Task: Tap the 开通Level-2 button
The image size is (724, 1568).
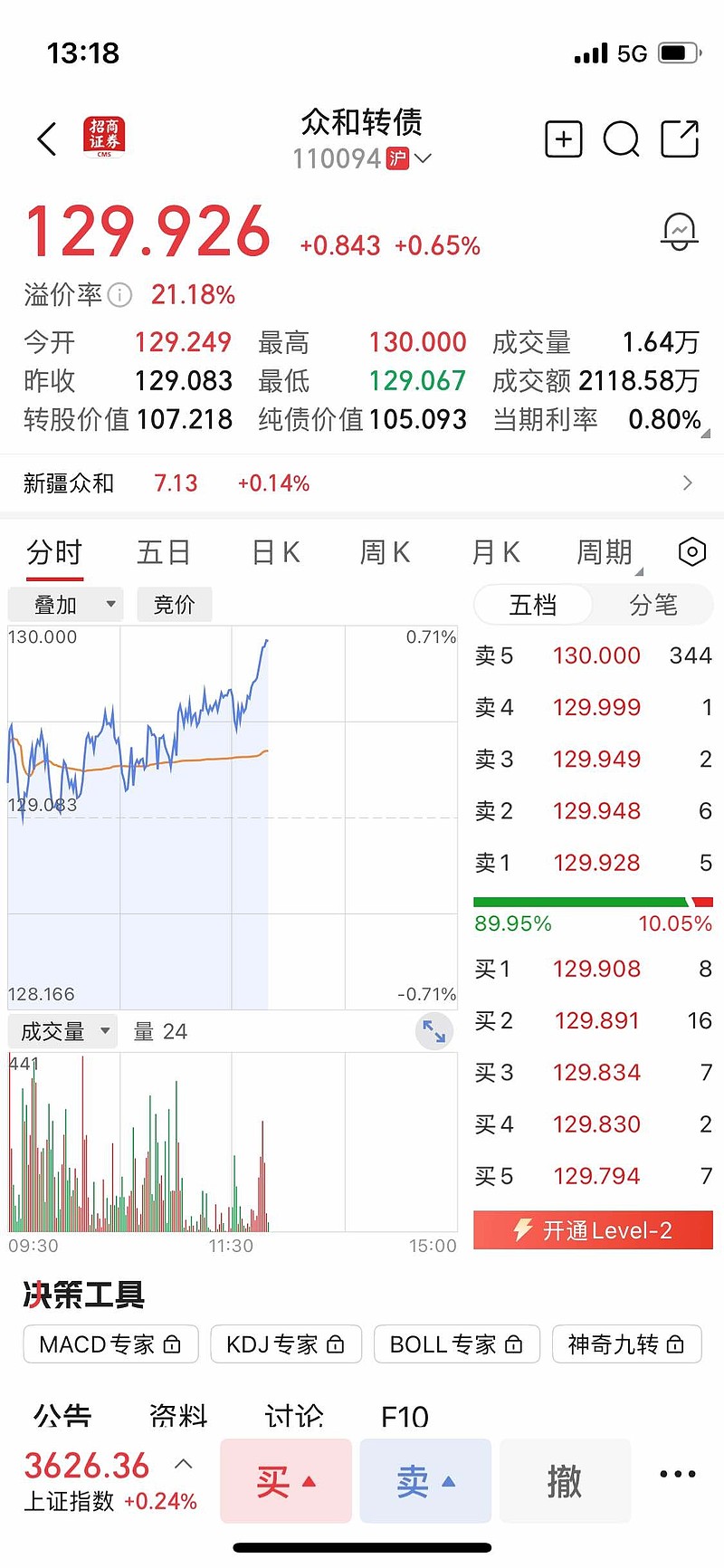Action: tap(593, 1229)
